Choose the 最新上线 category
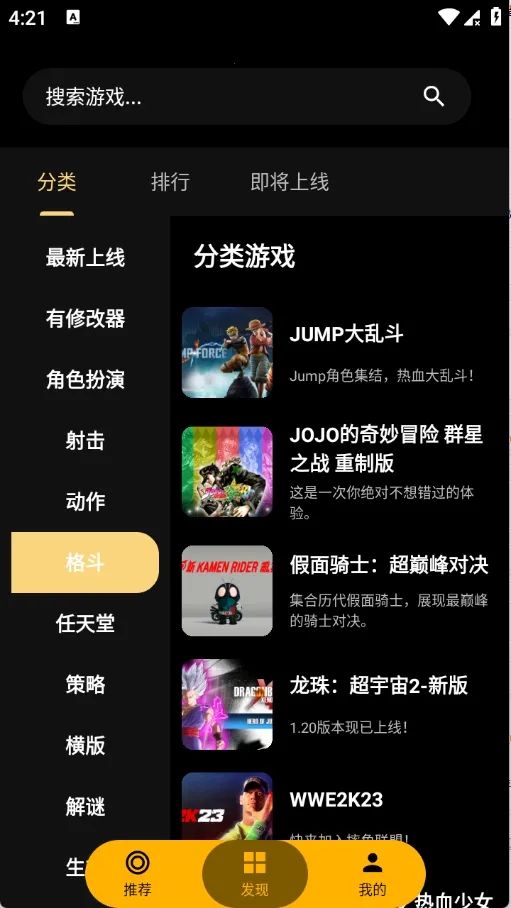 [x=85, y=257]
